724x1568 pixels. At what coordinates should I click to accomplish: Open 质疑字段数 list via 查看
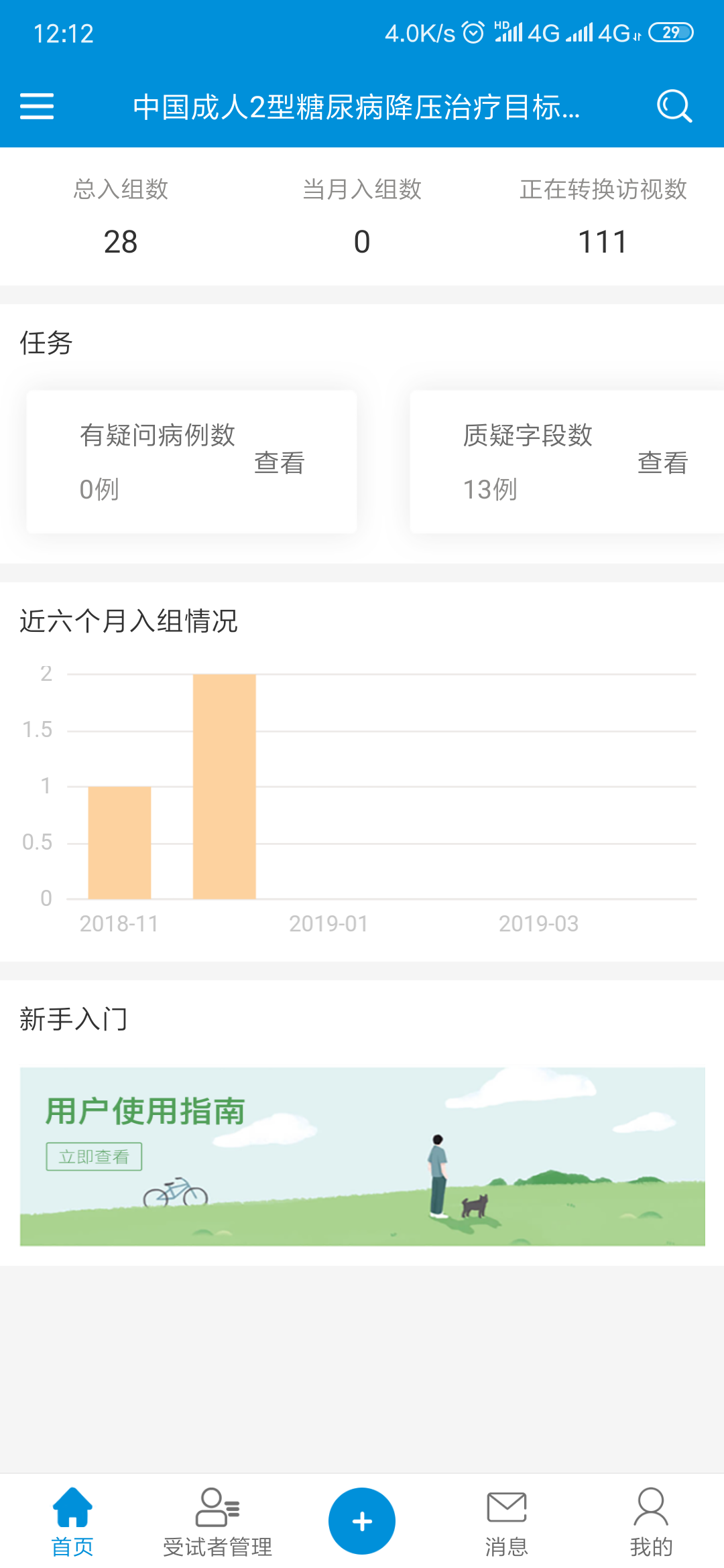pos(664,462)
